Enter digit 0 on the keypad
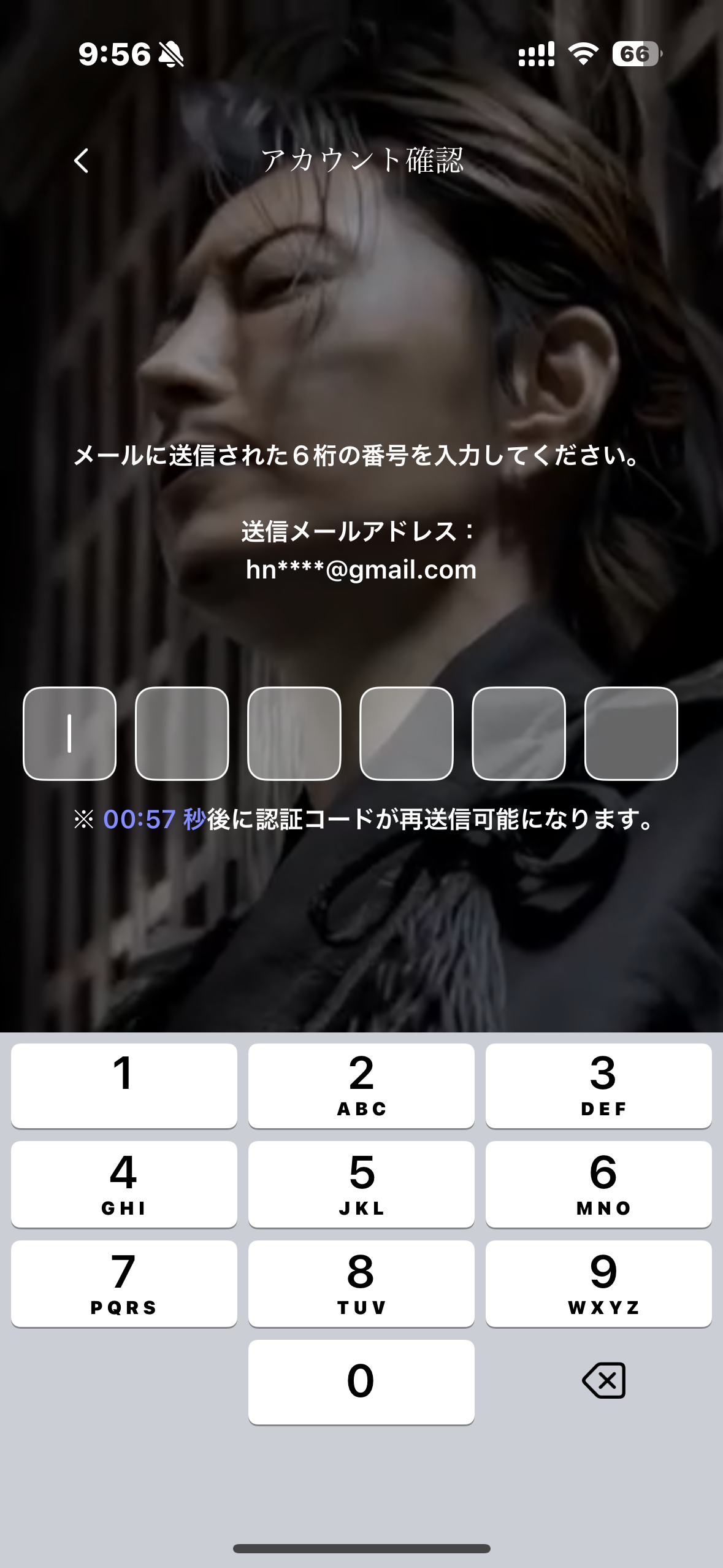The height and width of the screenshot is (1568, 723). 361,1382
